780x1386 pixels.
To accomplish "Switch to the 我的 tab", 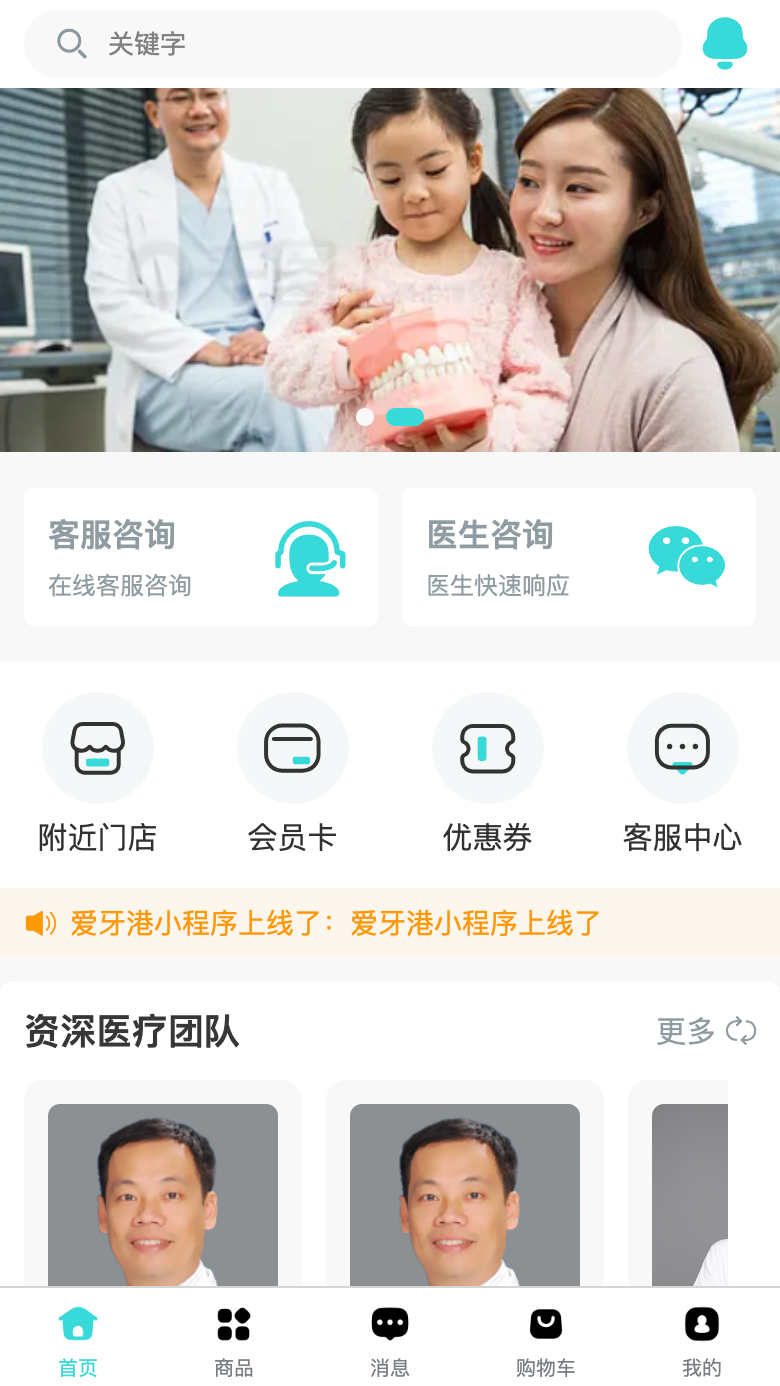I will click(x=702, y=1340).
